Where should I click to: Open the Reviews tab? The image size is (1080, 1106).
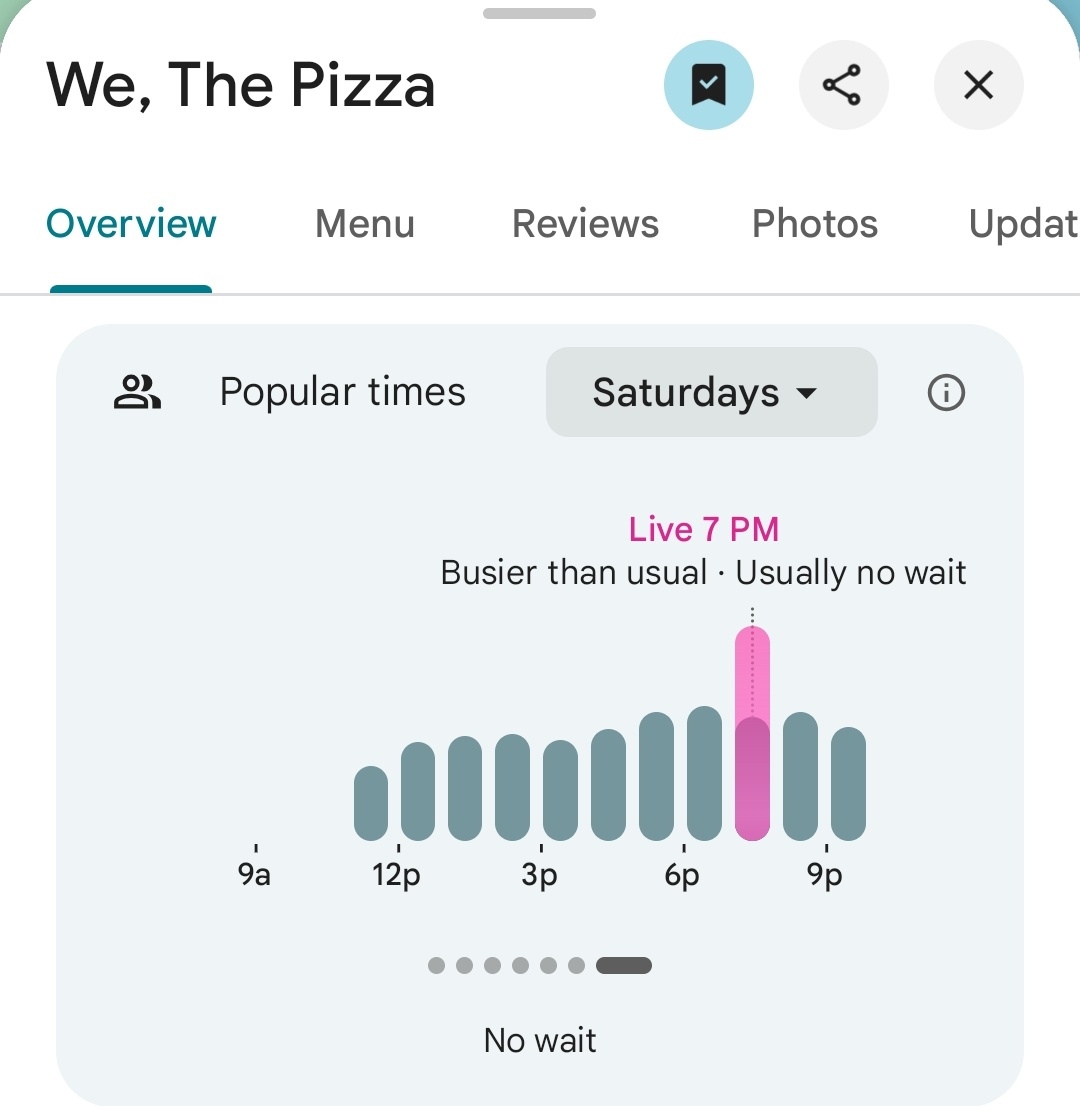[x=585, y=224]
